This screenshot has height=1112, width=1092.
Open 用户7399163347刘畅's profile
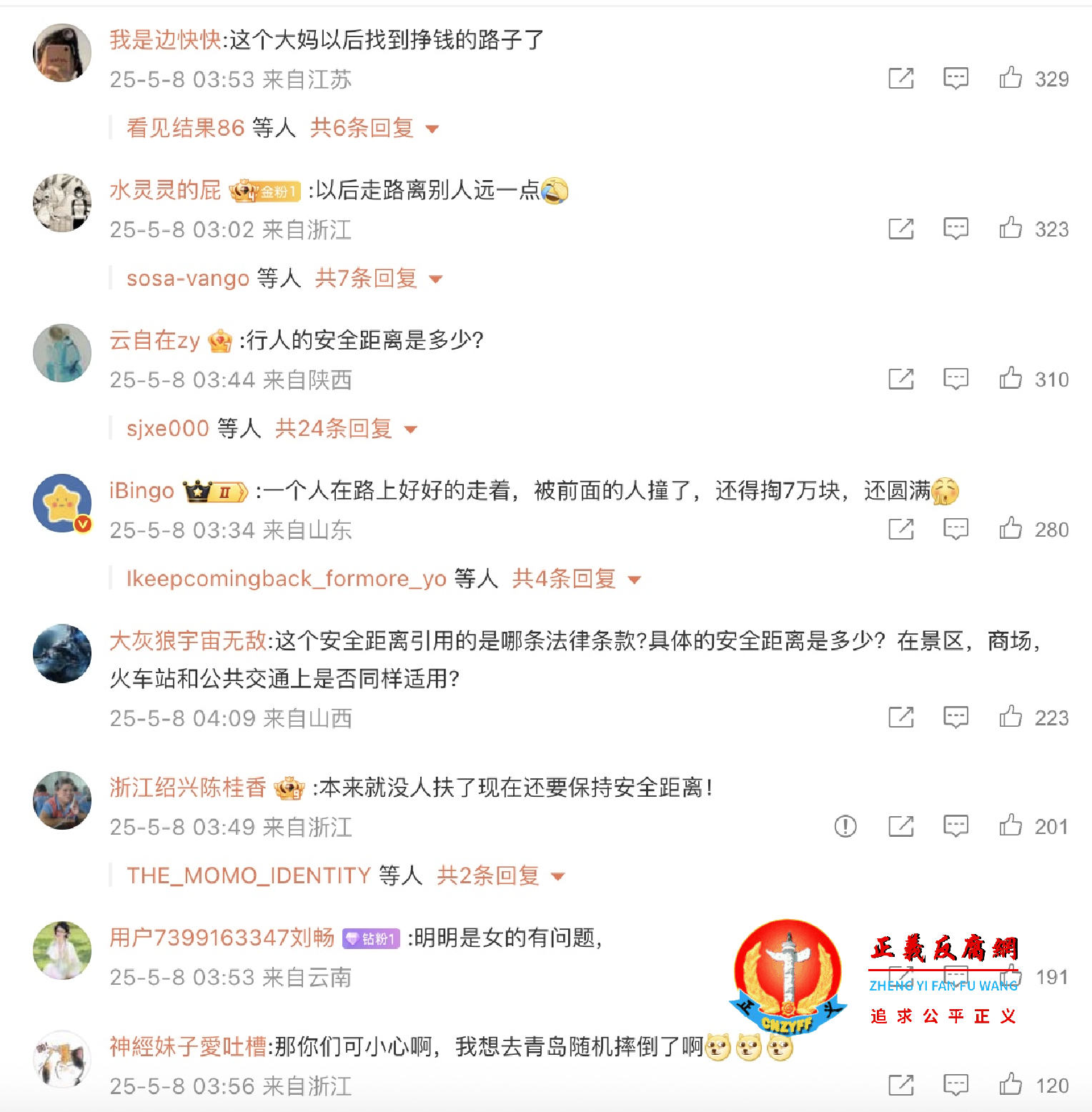coord(222,938)
